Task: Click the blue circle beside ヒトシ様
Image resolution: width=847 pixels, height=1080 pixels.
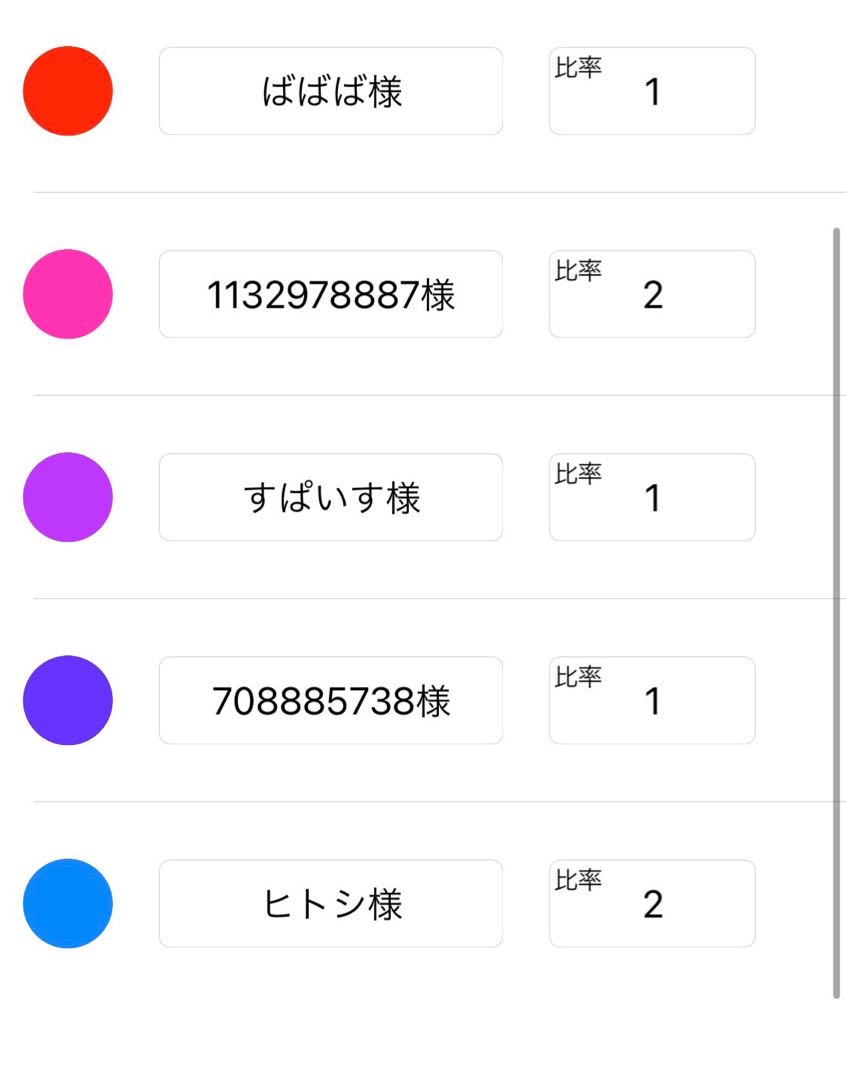Action: click(x=67, y=903)
